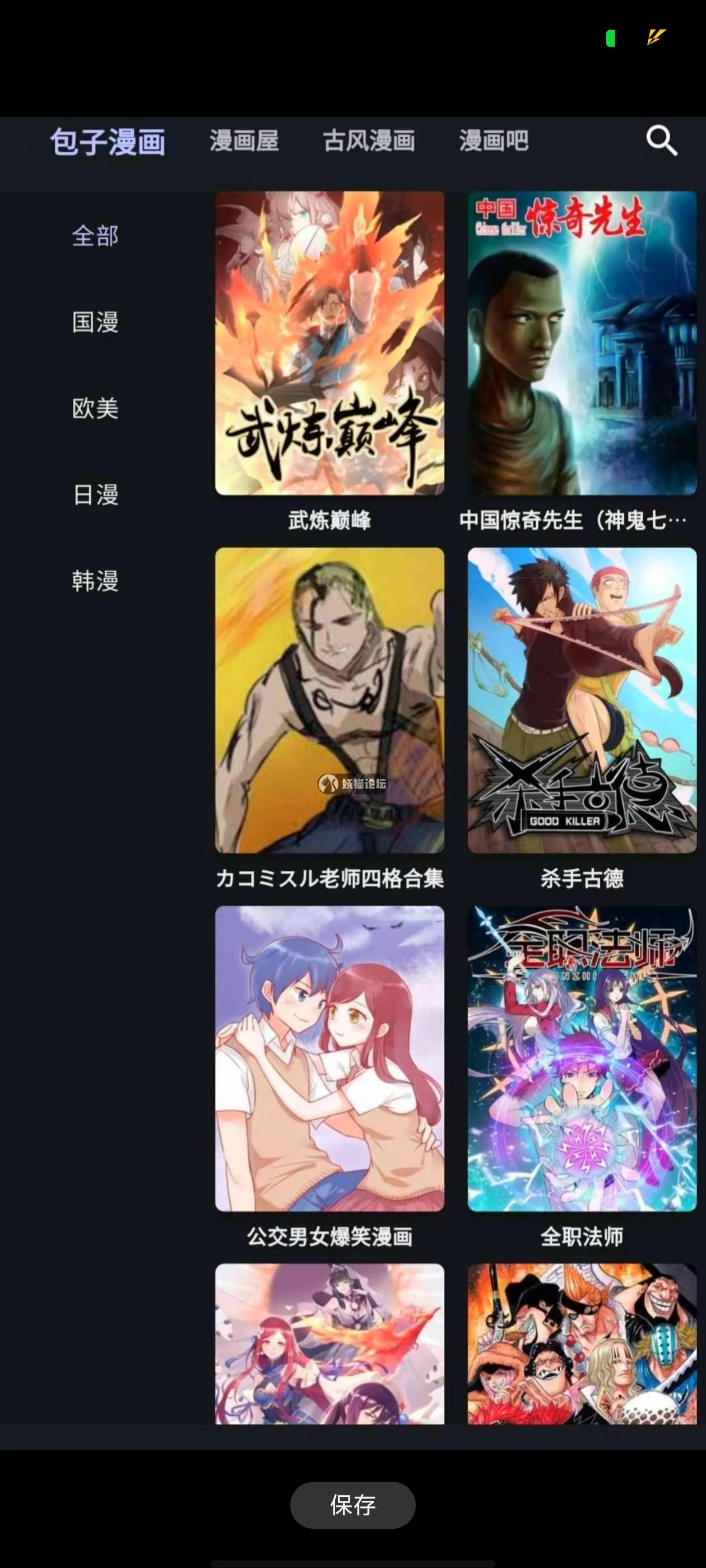Open the 全职法师 comic
Image resolution: width=706 pixels, height=1568 pixels.
[582, 1058]
